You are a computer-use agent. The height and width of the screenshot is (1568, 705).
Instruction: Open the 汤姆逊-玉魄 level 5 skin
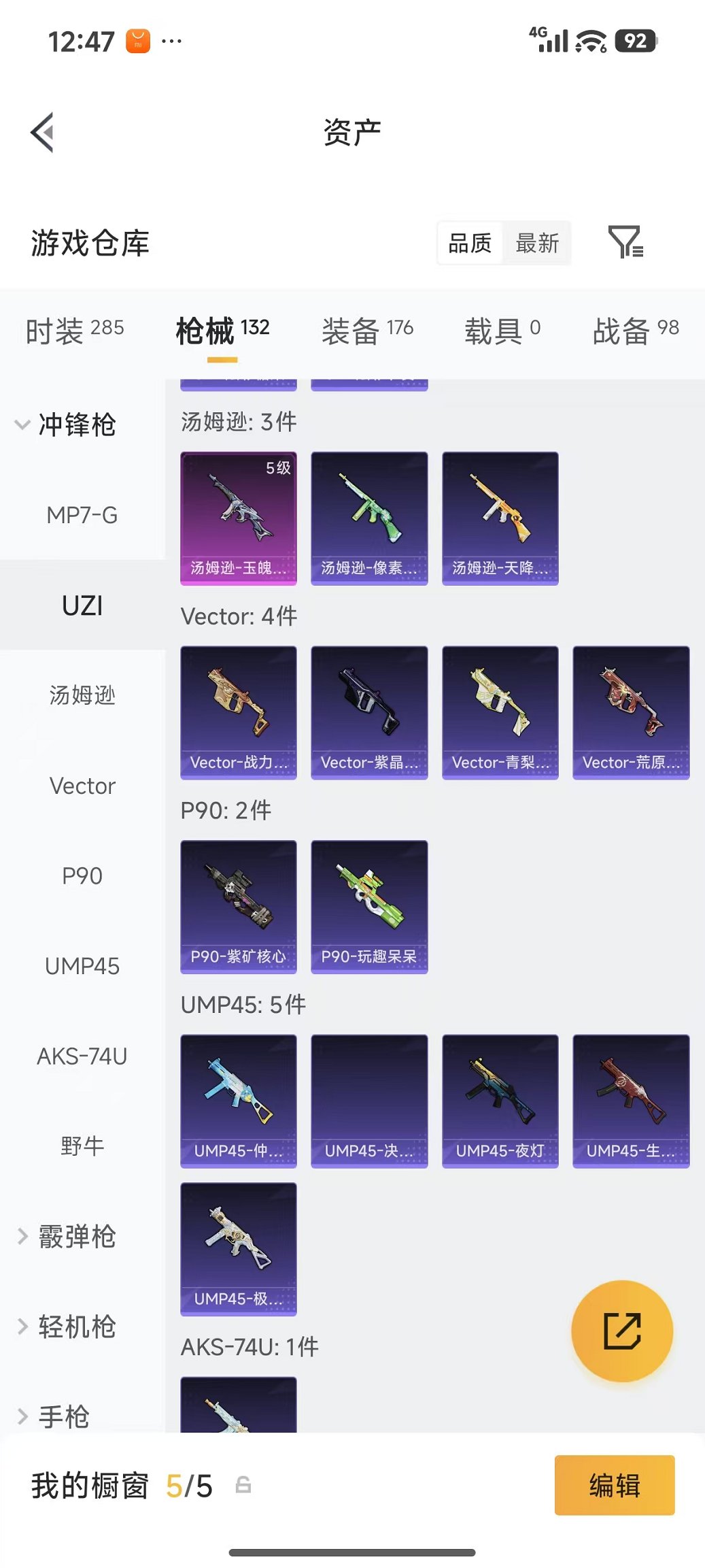pyautogui.click(x=239, y=518)
